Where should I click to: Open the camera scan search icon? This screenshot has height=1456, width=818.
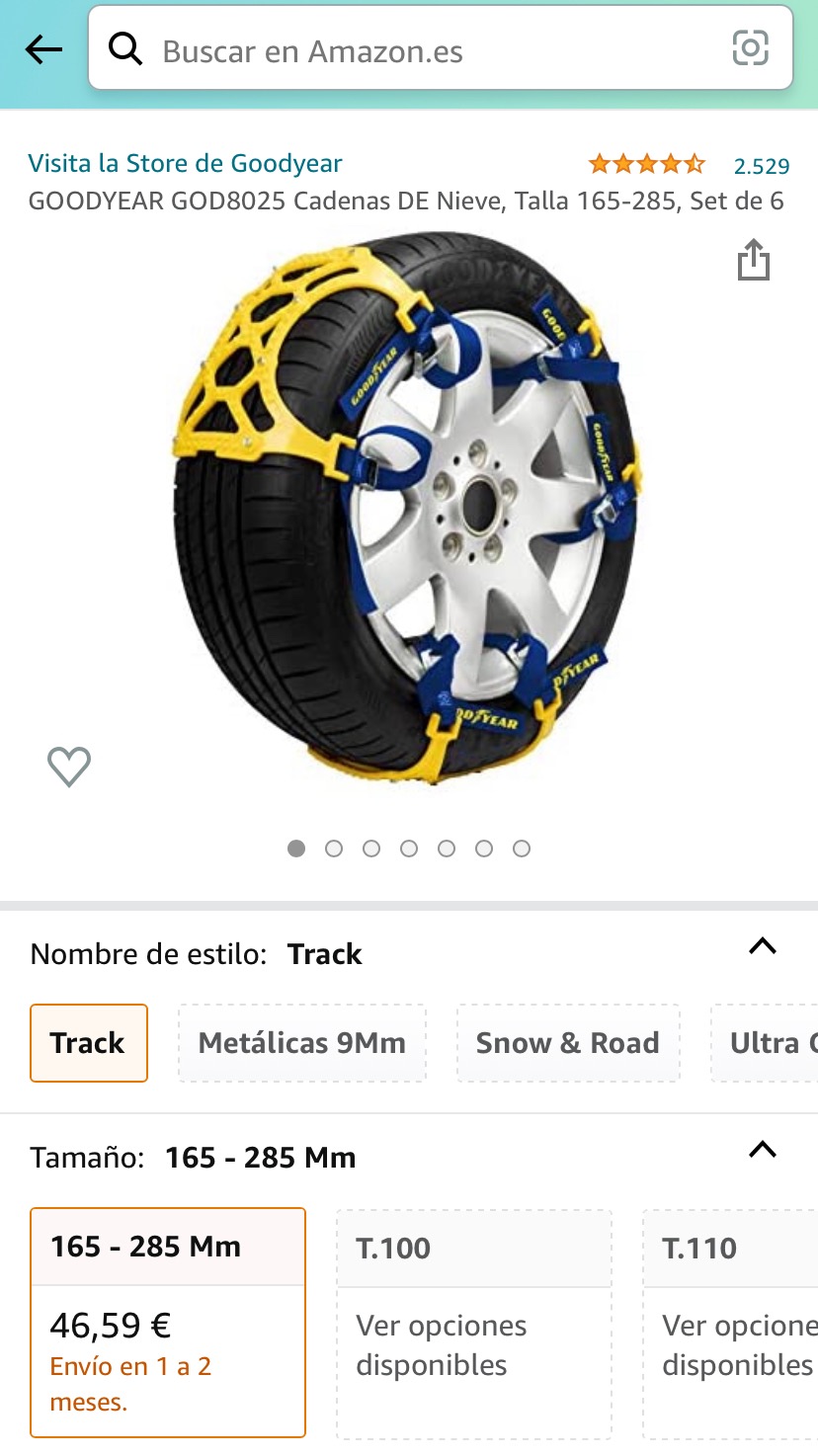750,48
